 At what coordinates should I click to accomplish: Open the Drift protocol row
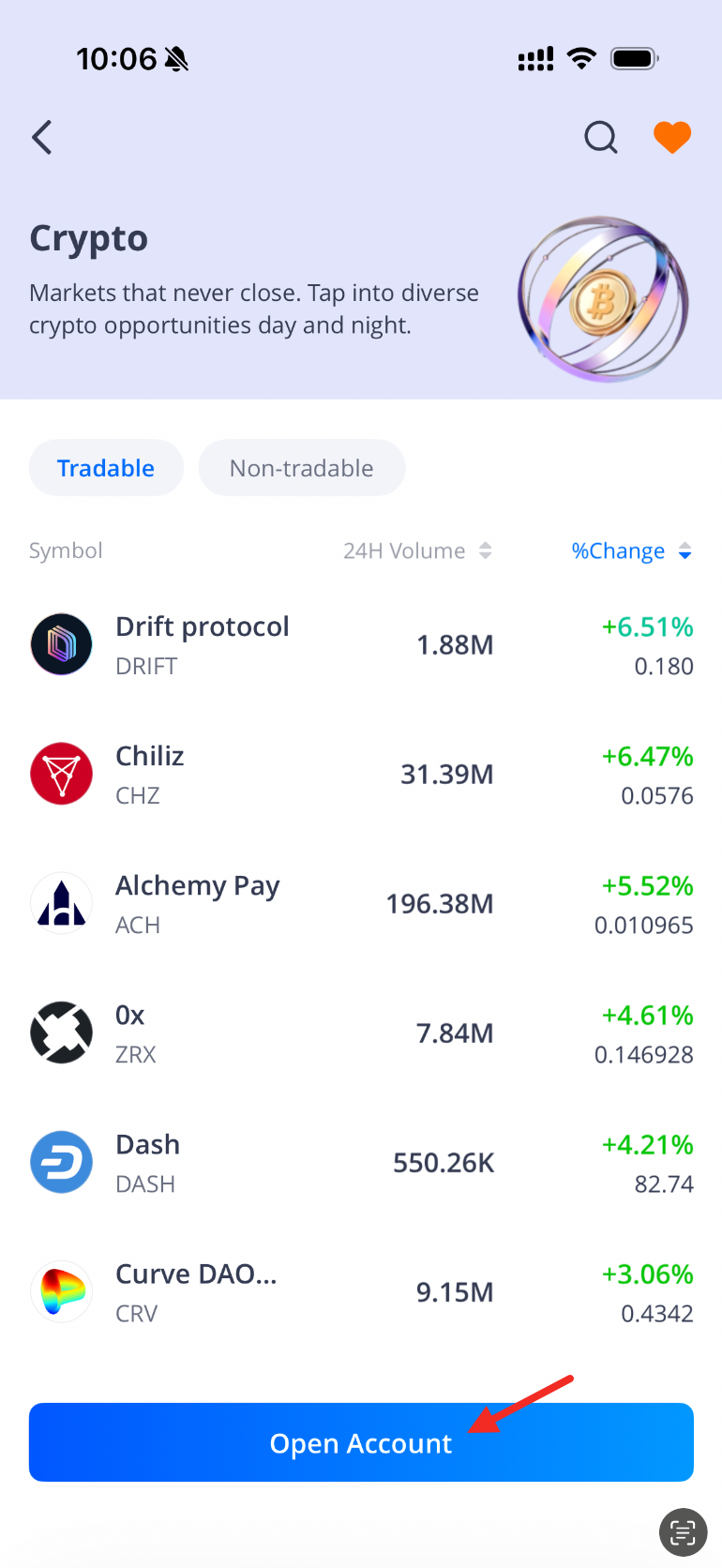(361, 645)
